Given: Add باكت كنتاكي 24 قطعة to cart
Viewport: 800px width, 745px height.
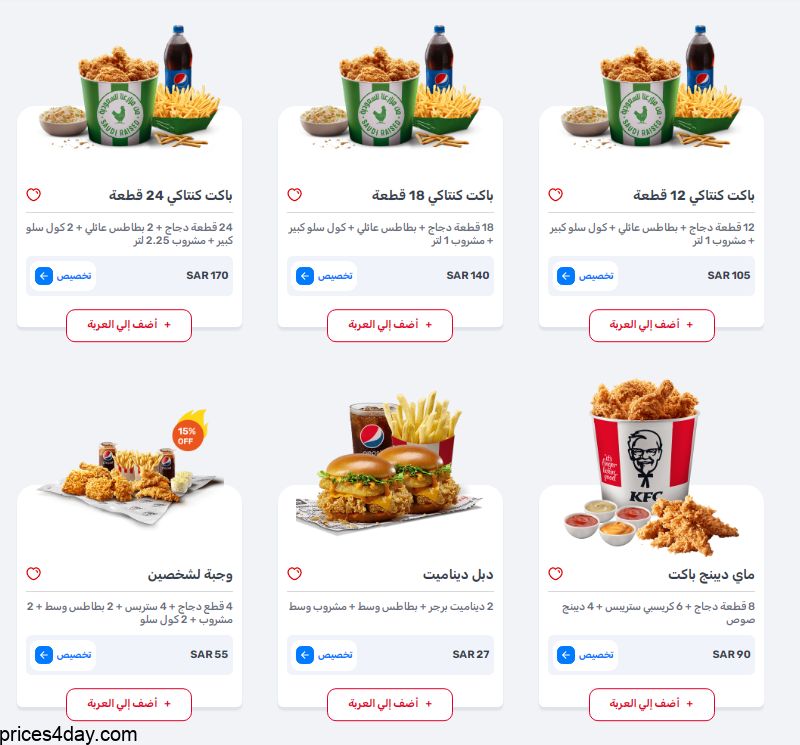Looking at the screenshot, I should 129,325.
